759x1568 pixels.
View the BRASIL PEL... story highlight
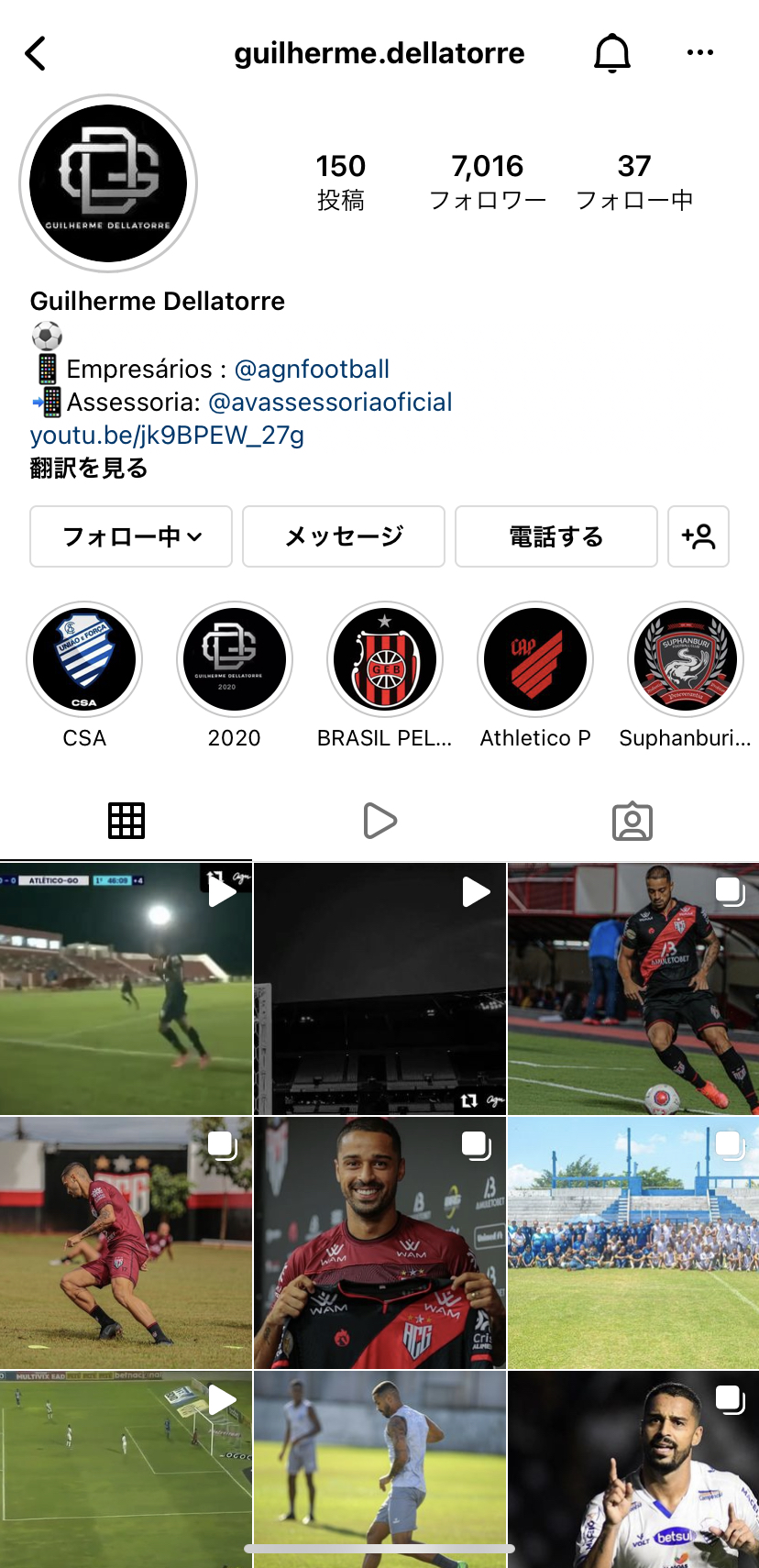[x=385, y=659]
